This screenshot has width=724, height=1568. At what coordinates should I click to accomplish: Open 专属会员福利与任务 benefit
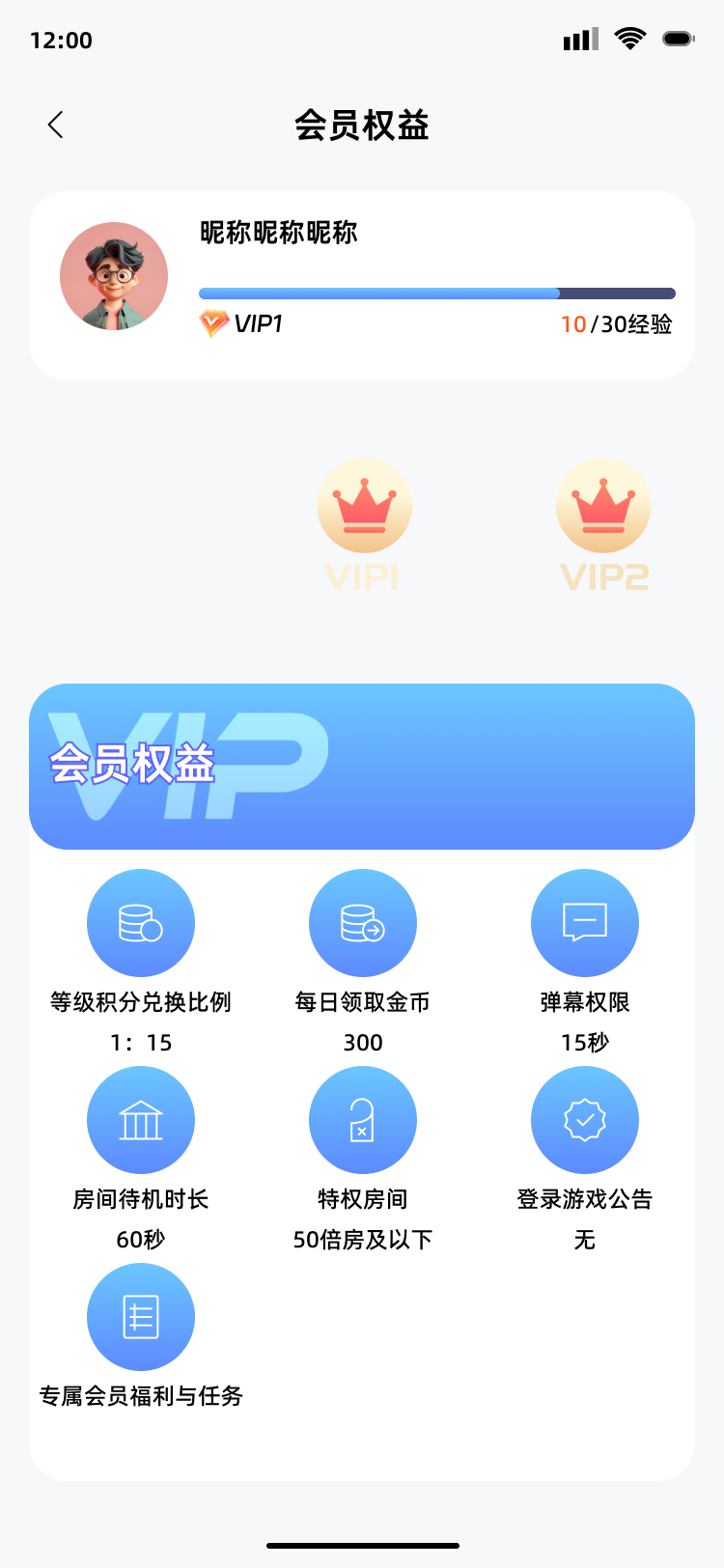(141, 1317)
